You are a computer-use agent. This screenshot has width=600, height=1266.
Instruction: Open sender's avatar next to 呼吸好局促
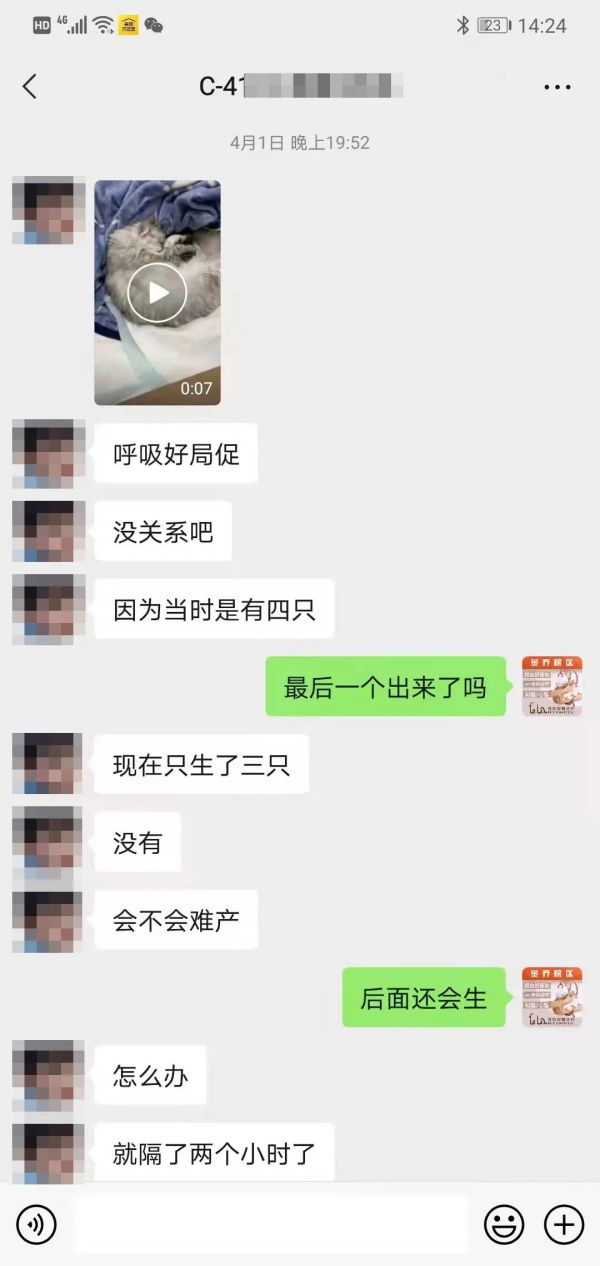(48, 454)
